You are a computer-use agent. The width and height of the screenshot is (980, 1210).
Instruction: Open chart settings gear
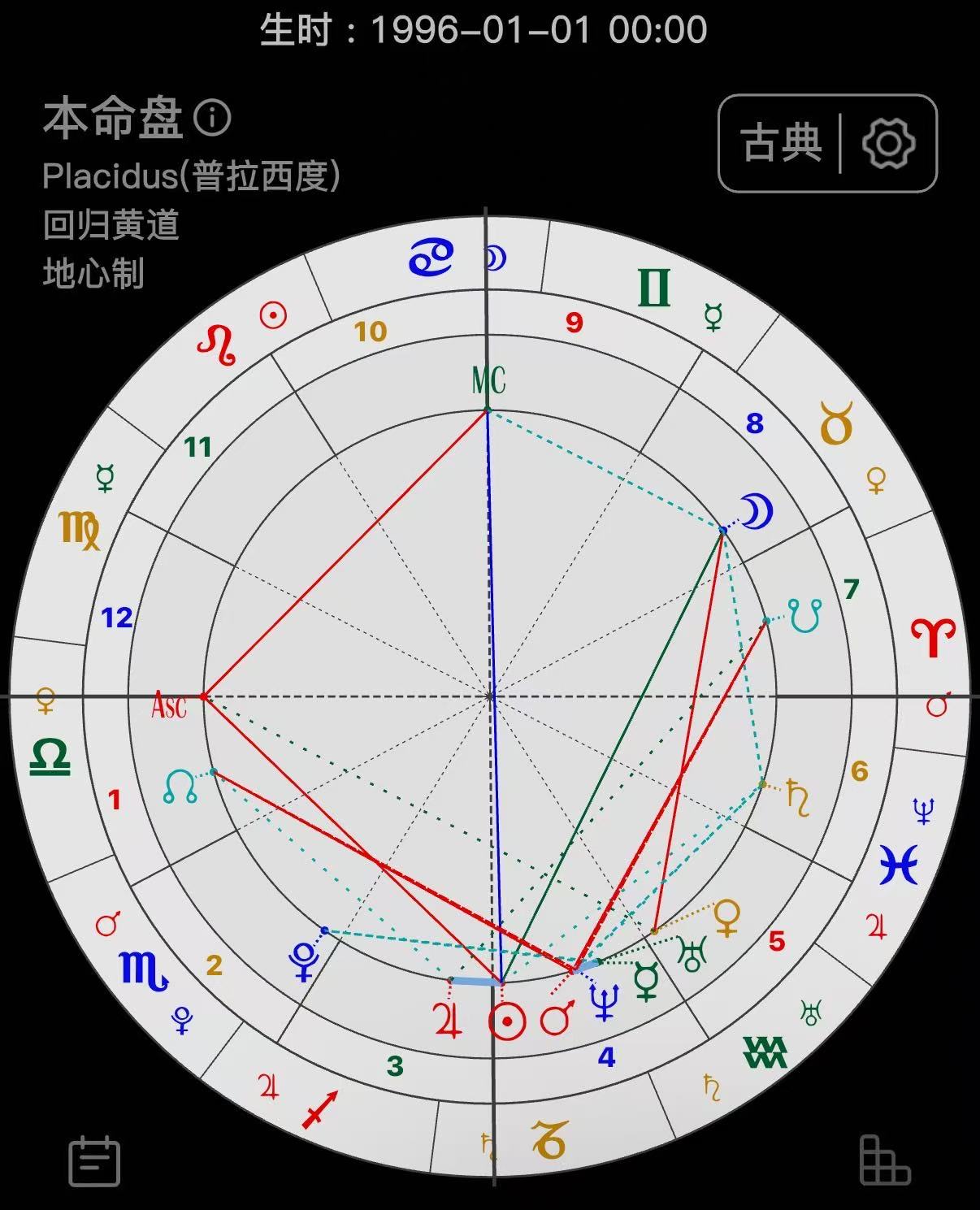pyautogui.click(x=888, y=144)
